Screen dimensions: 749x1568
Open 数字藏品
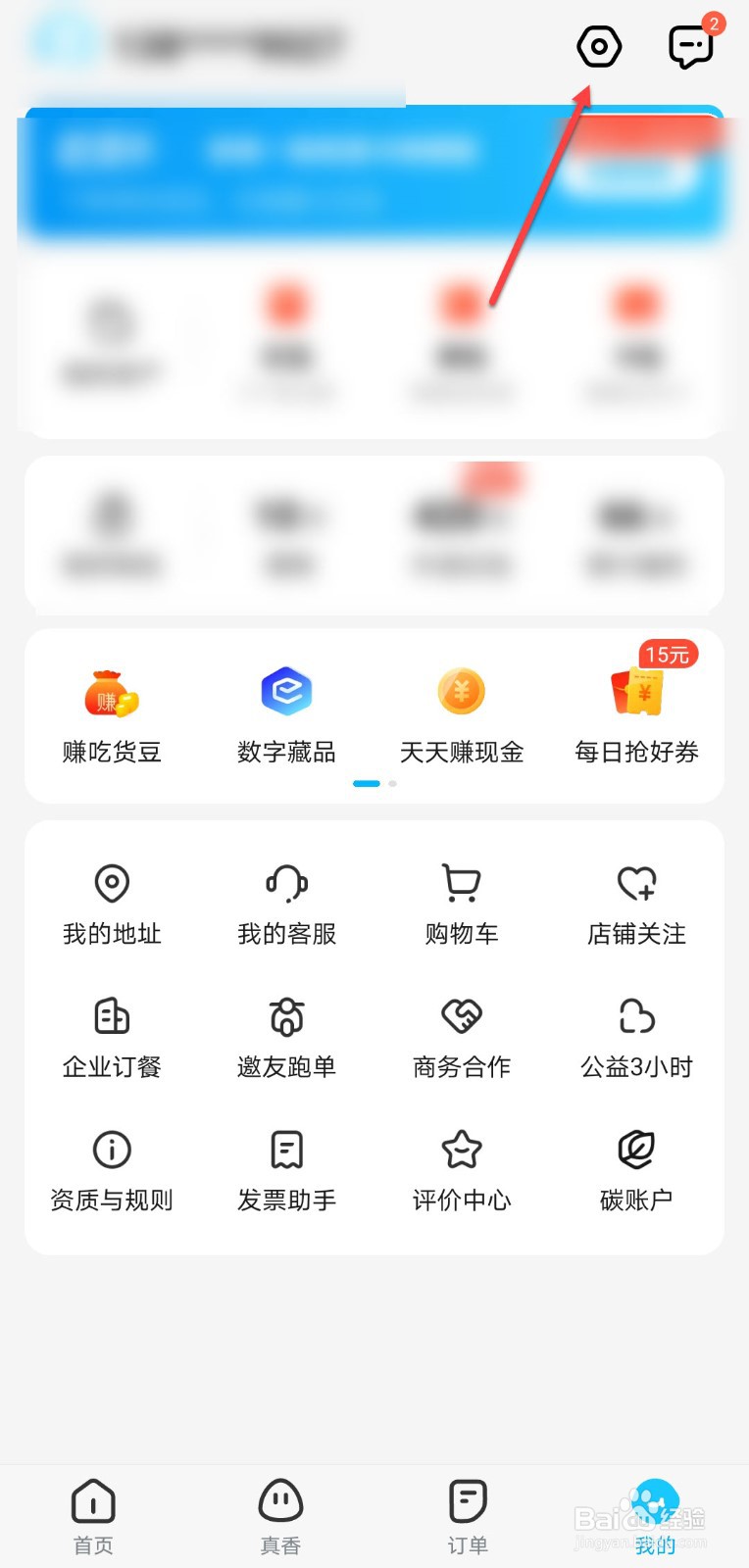[x=286, y=715]
